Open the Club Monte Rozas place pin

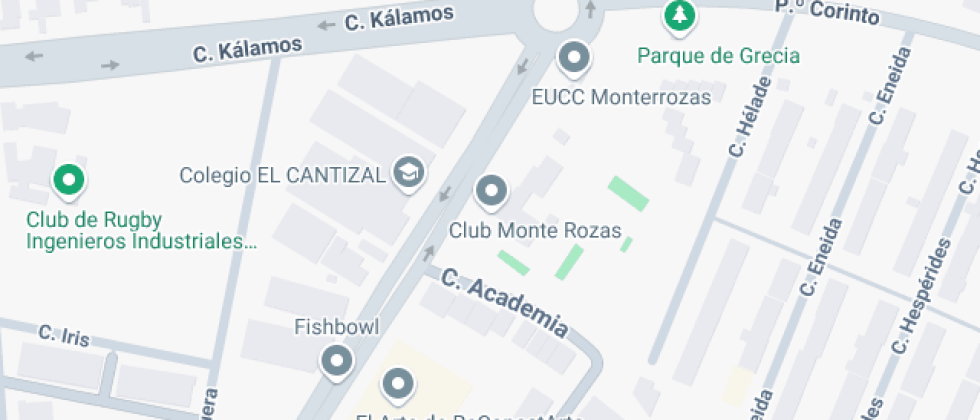[x=490, y=190]
